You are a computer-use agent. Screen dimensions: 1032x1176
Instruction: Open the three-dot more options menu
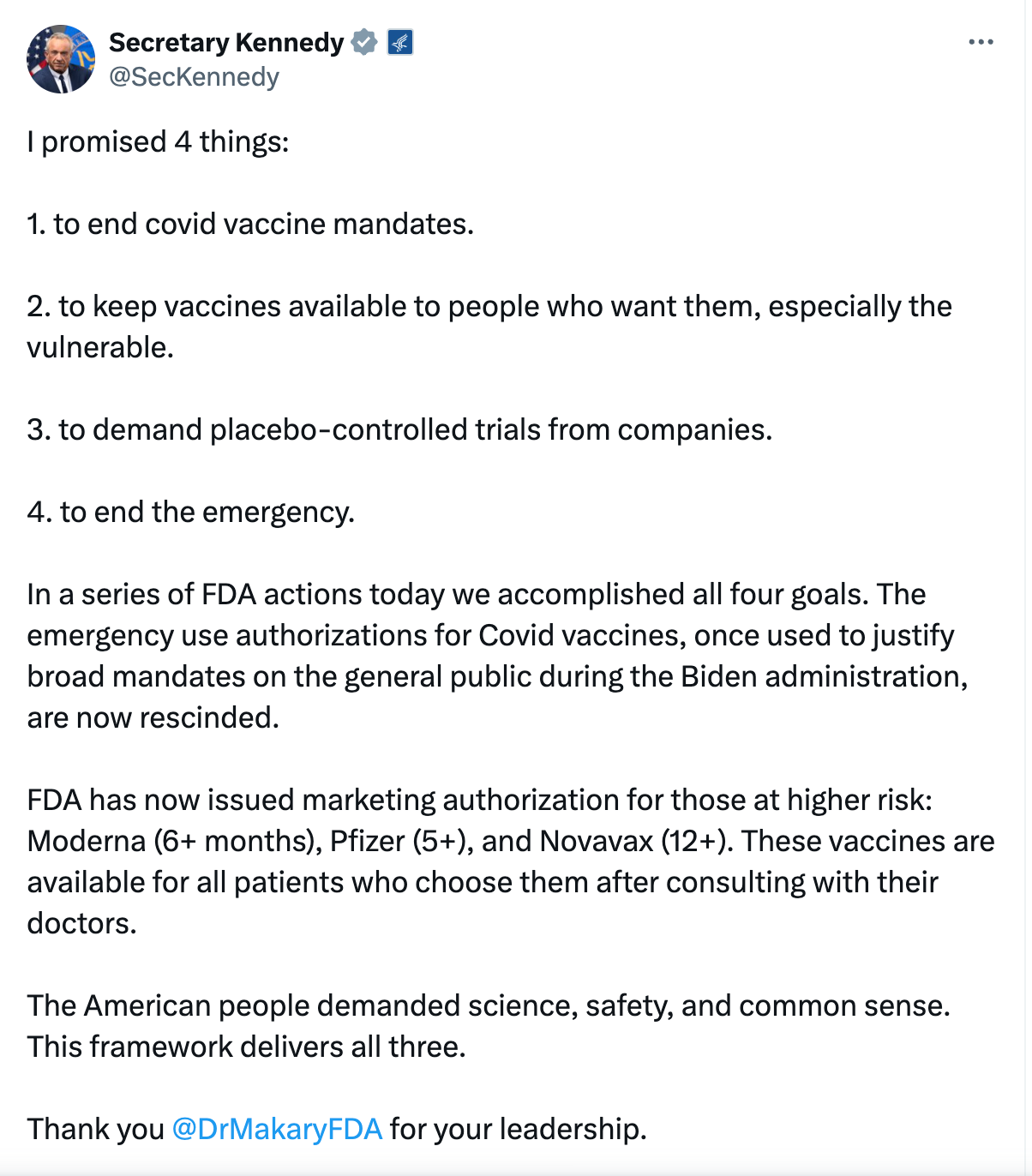pyautogui.click(x=981, y=42)
